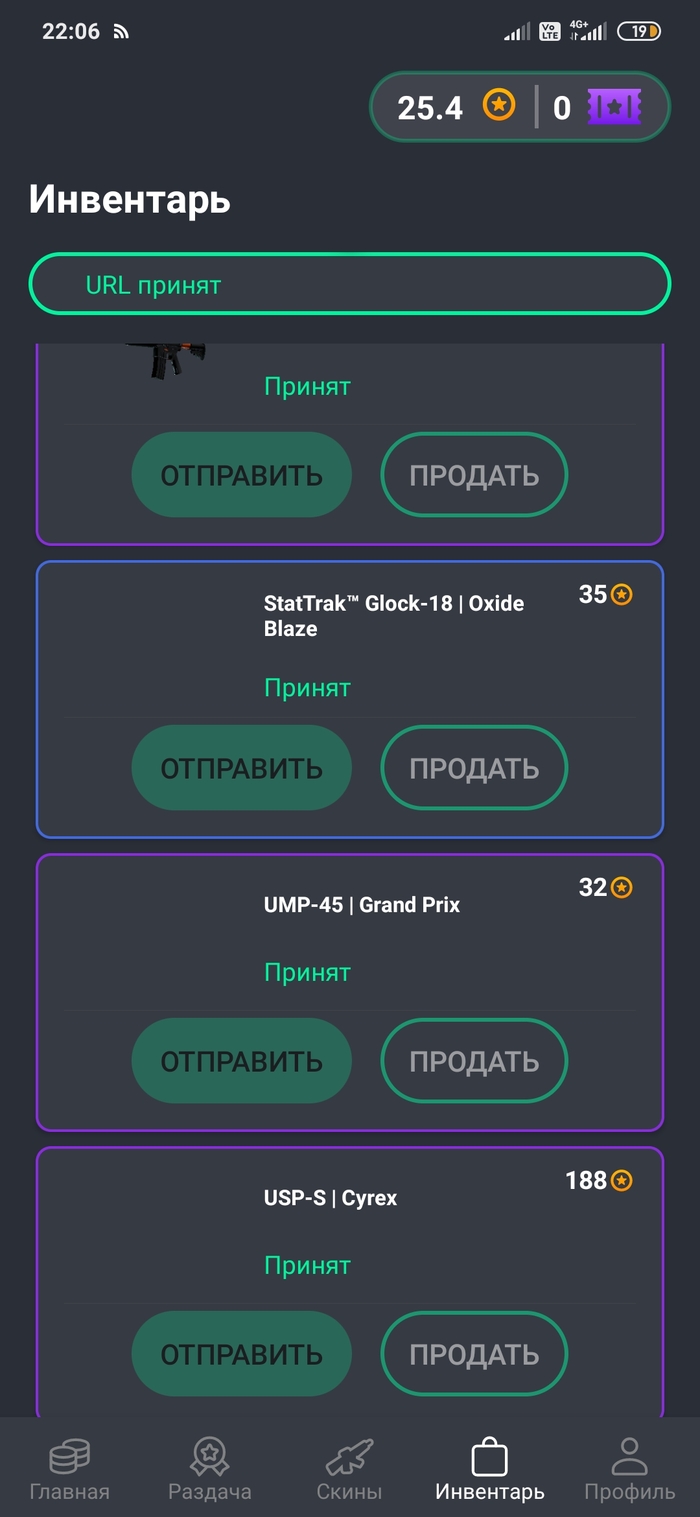700x1517 pixels.
Task: Open the Раздача tab
Action: [x=210, y=1469]
